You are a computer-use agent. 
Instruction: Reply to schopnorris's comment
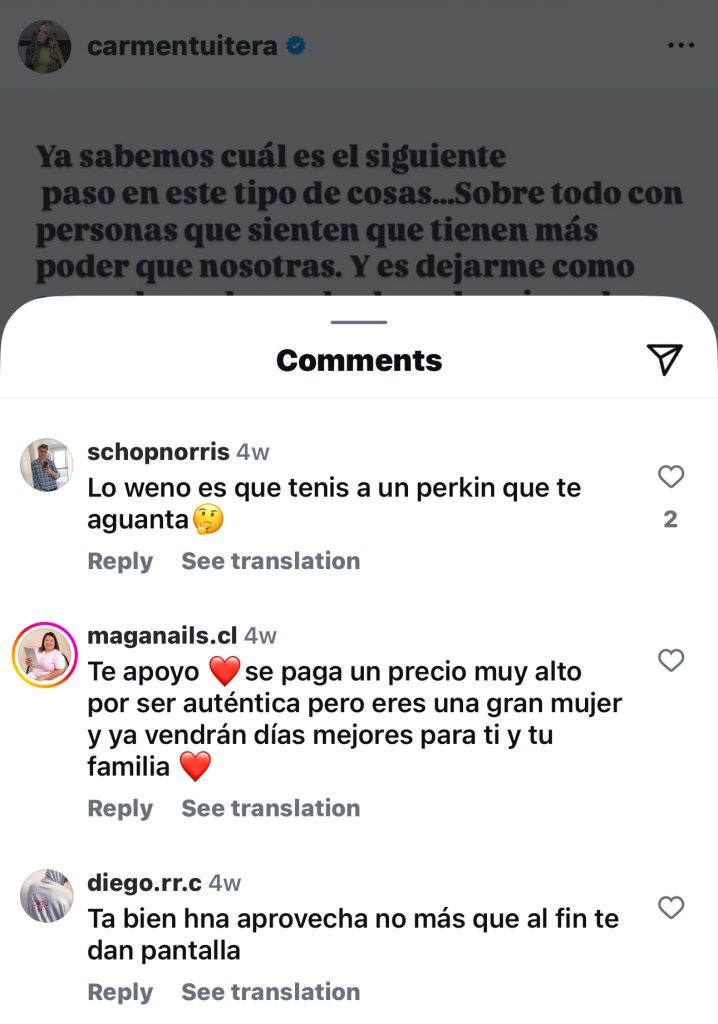120,561
